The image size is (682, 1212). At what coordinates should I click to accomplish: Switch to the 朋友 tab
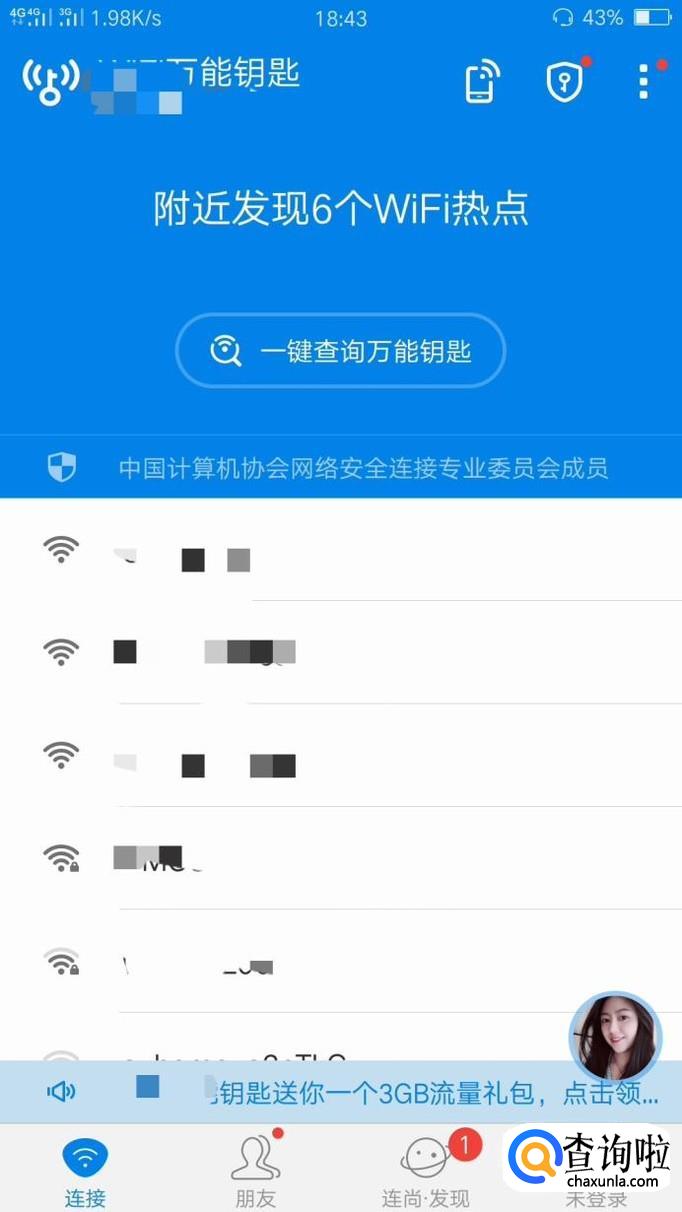pos(255,1170)
